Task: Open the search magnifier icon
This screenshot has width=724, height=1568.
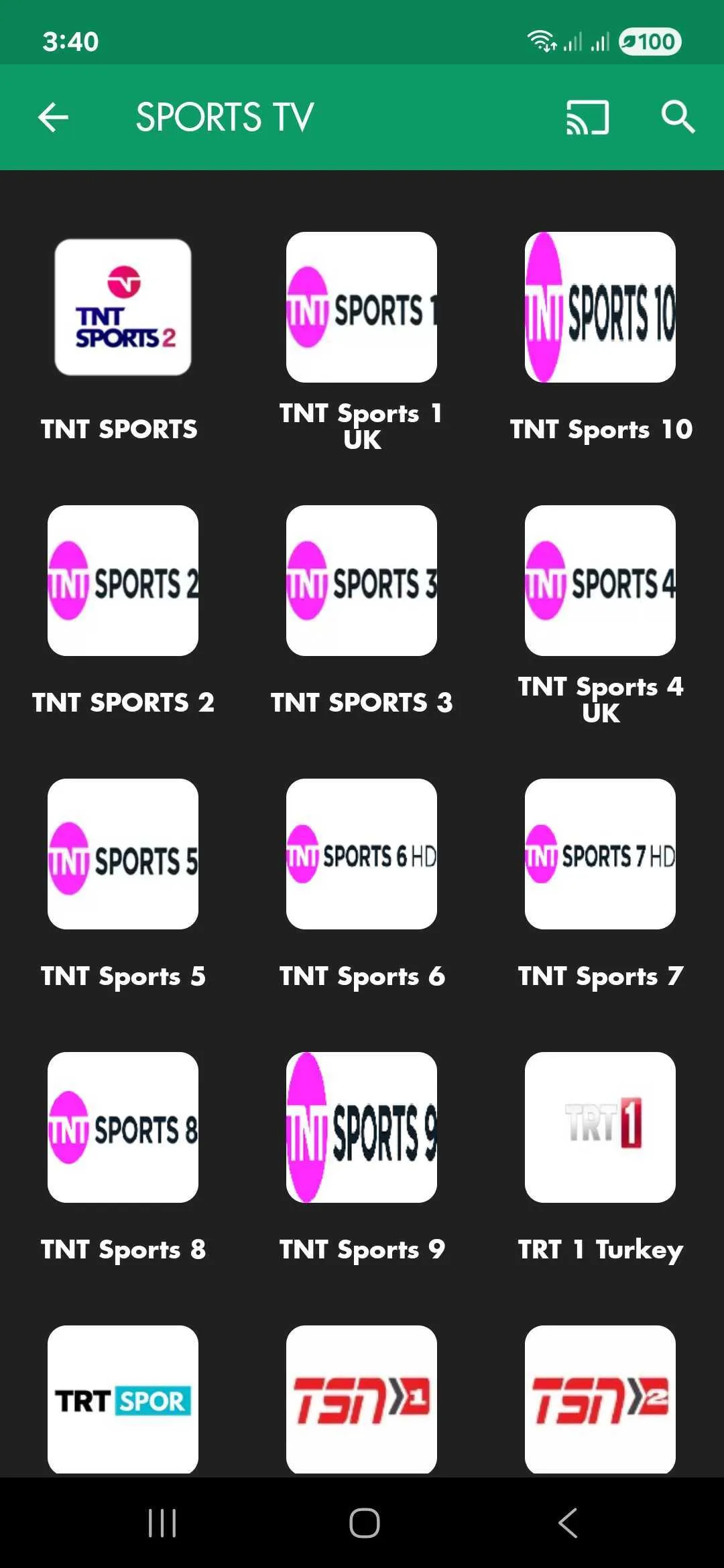Action: click(x=677, y=118)
